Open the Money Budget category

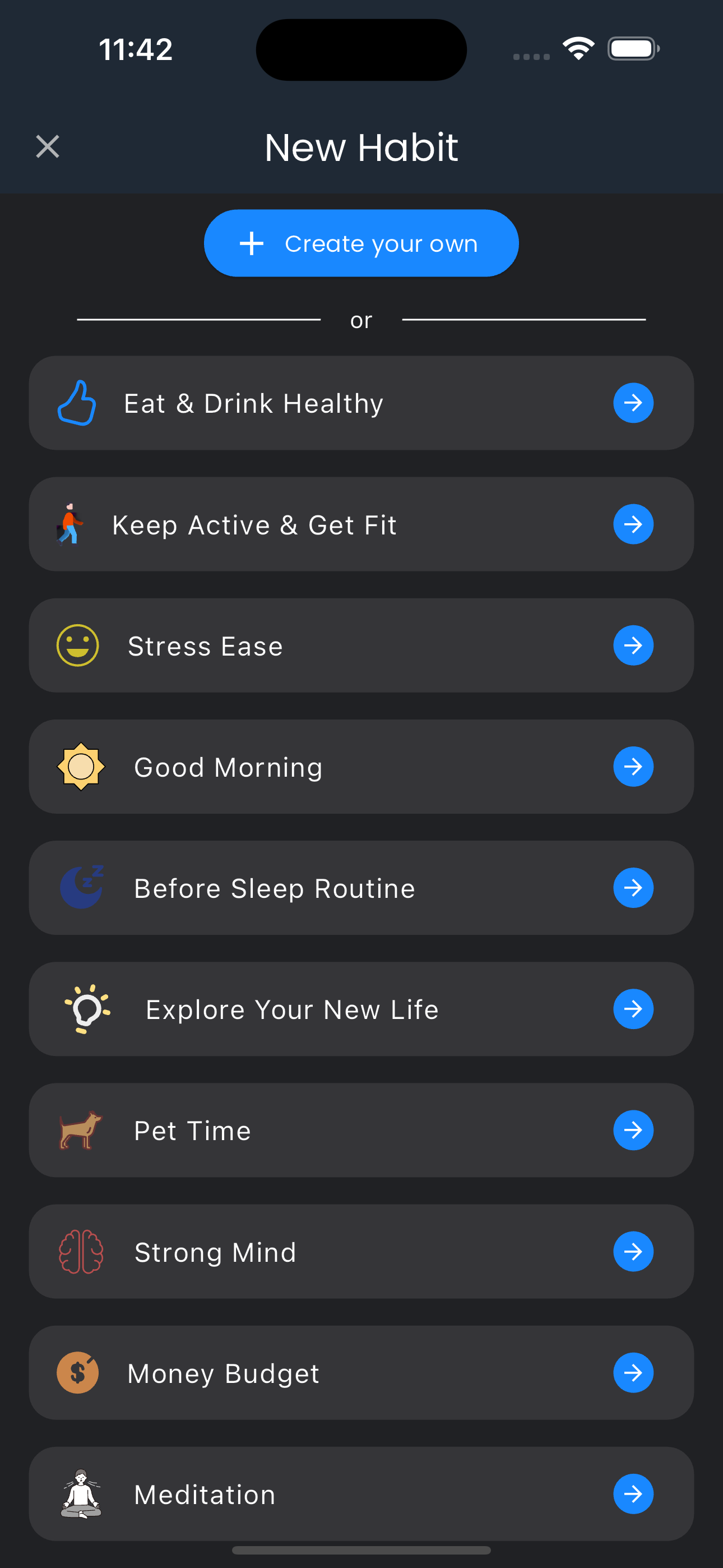coord(361,1373)
